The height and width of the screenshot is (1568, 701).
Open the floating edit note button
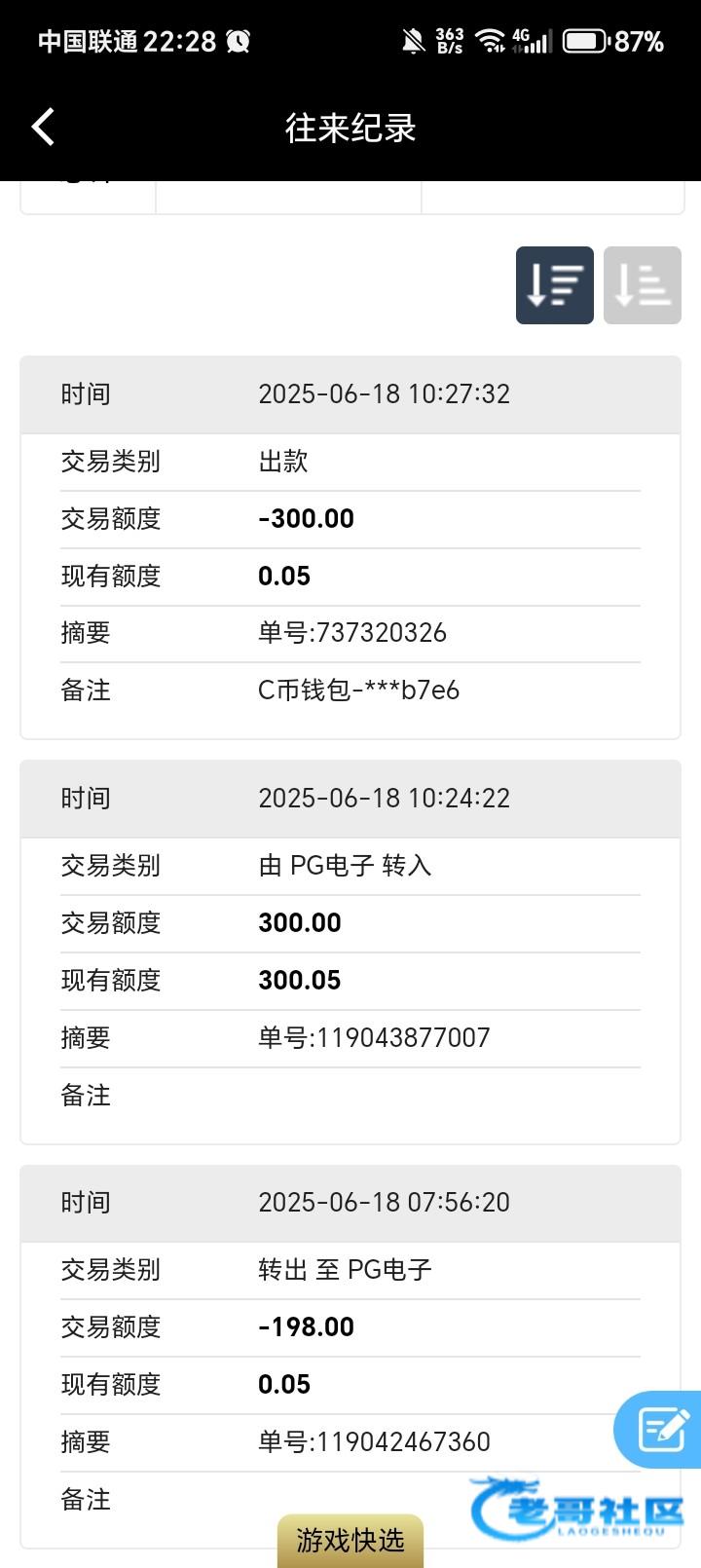click(660, 1430)
